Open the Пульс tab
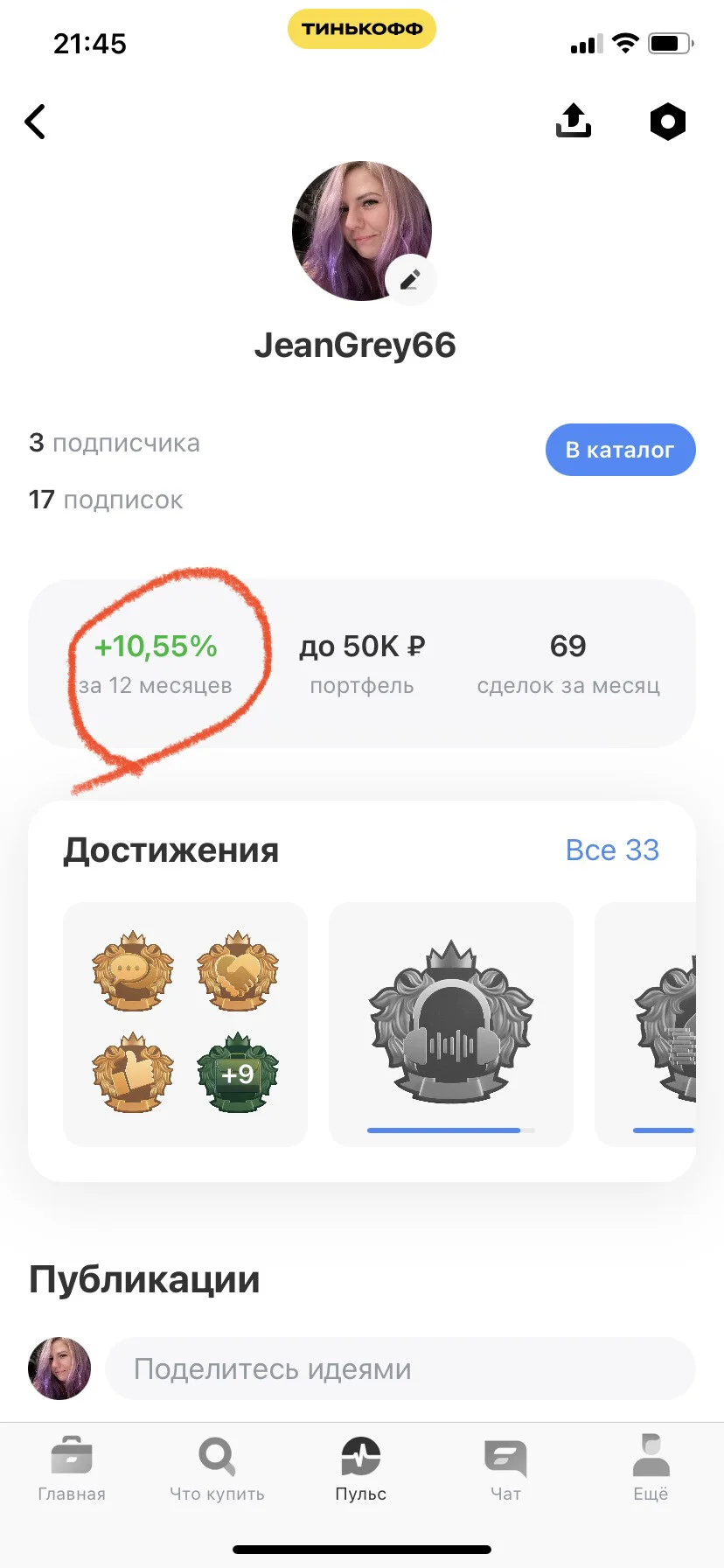Screen dimensions: 724x1568 (x=361, y=1469)
